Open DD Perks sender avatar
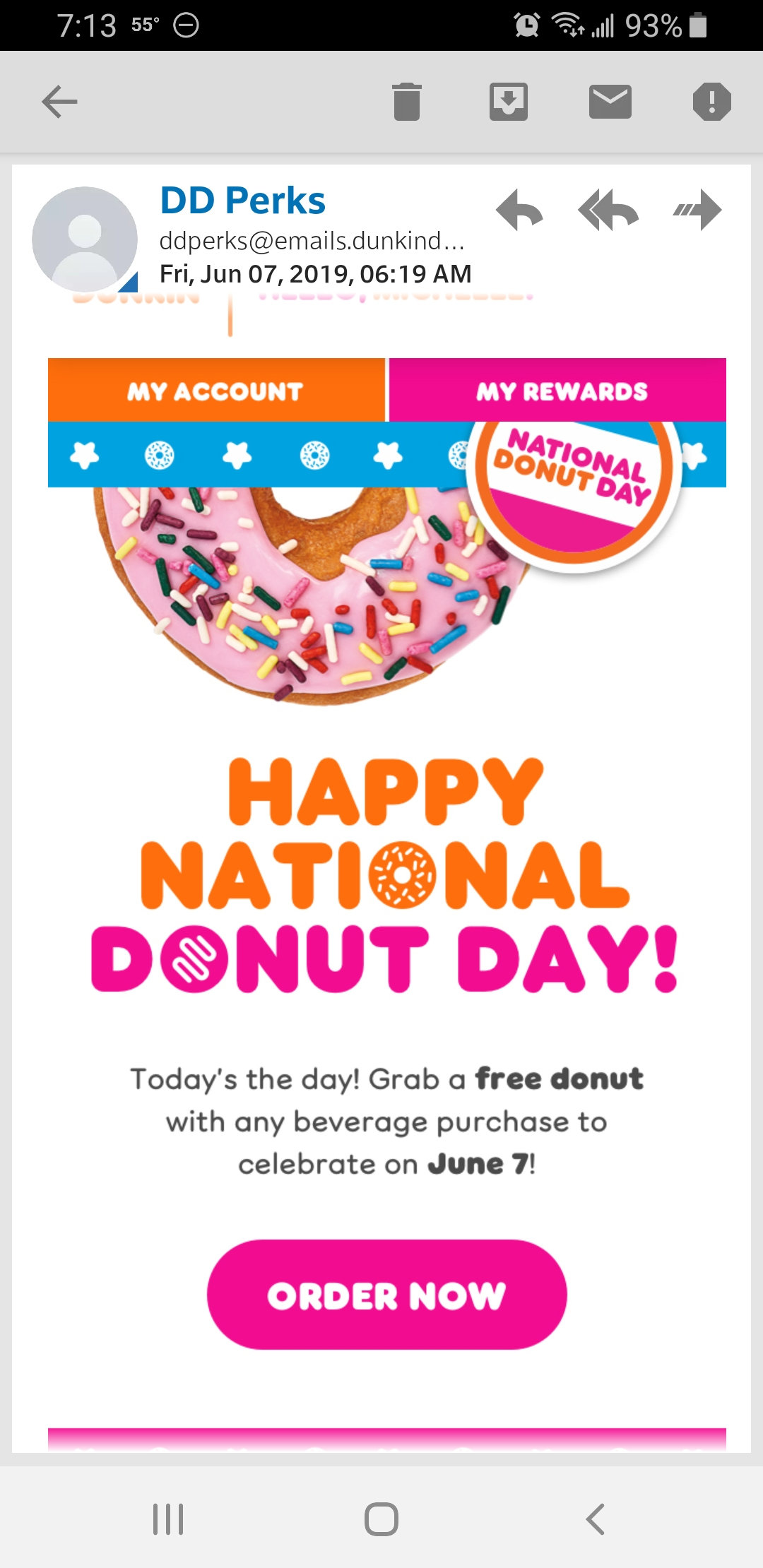Image resolution: width=763 pixels, height=1568 pixels. pos(85,239)
